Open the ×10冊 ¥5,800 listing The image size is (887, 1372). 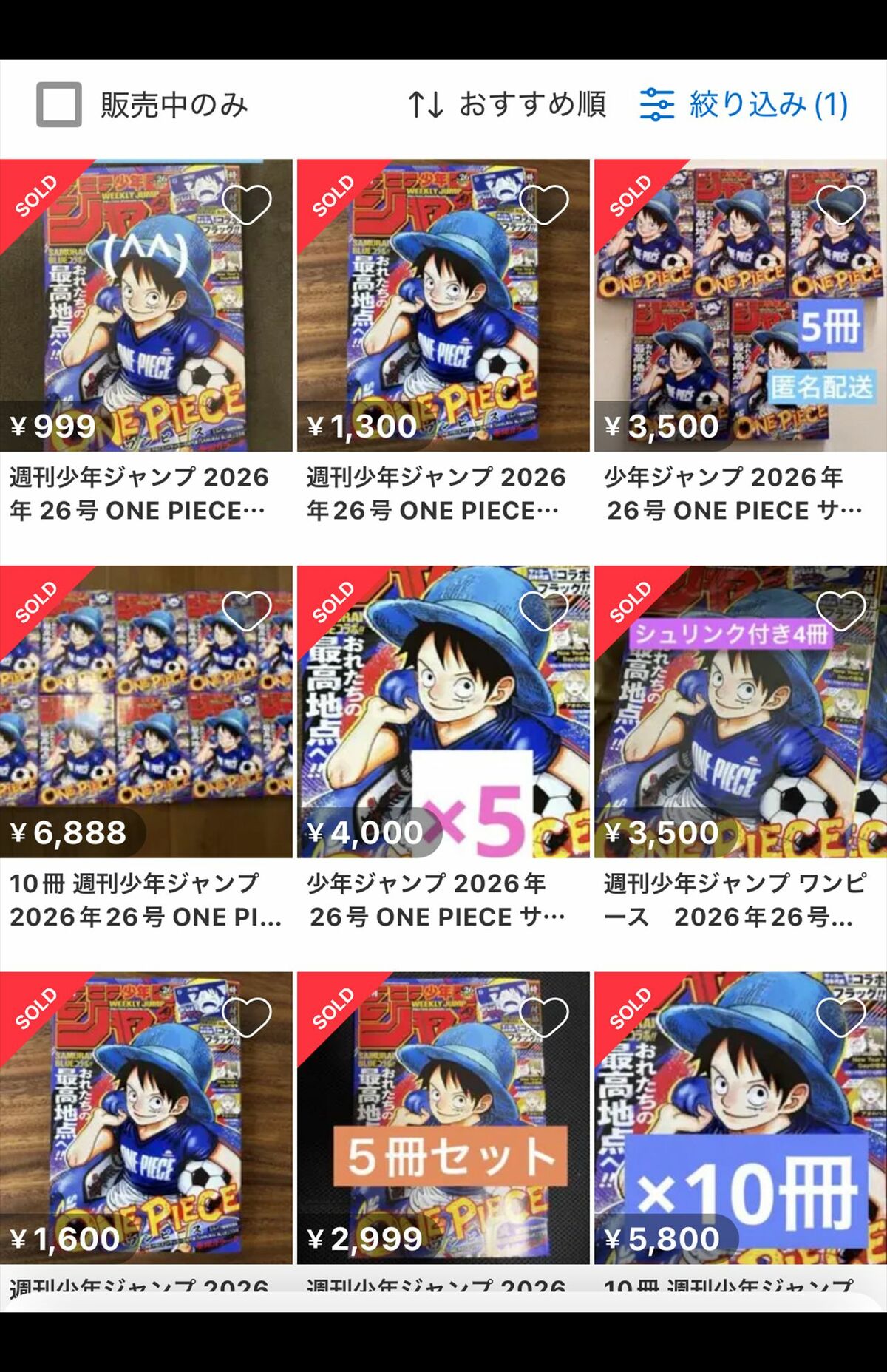pos(741,1118)
